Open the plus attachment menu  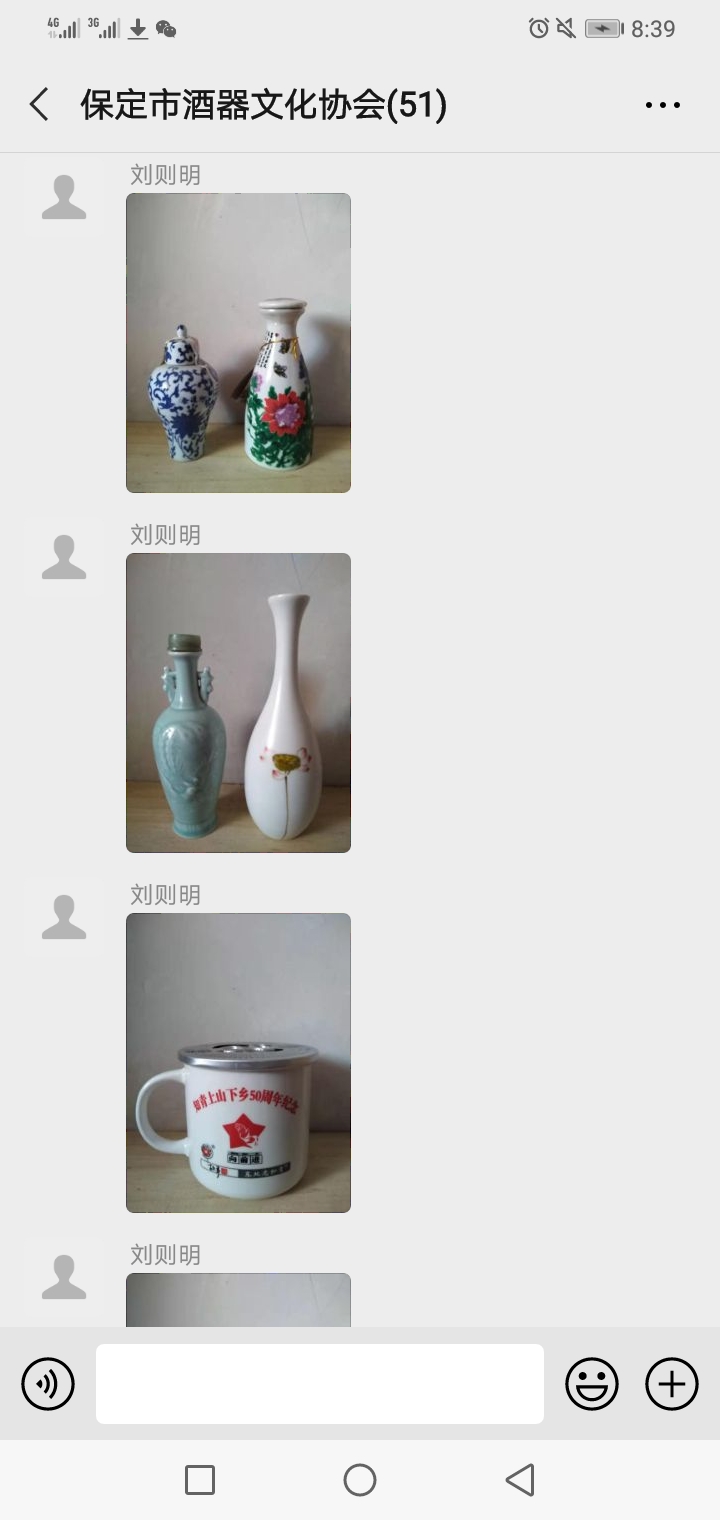672,1384
